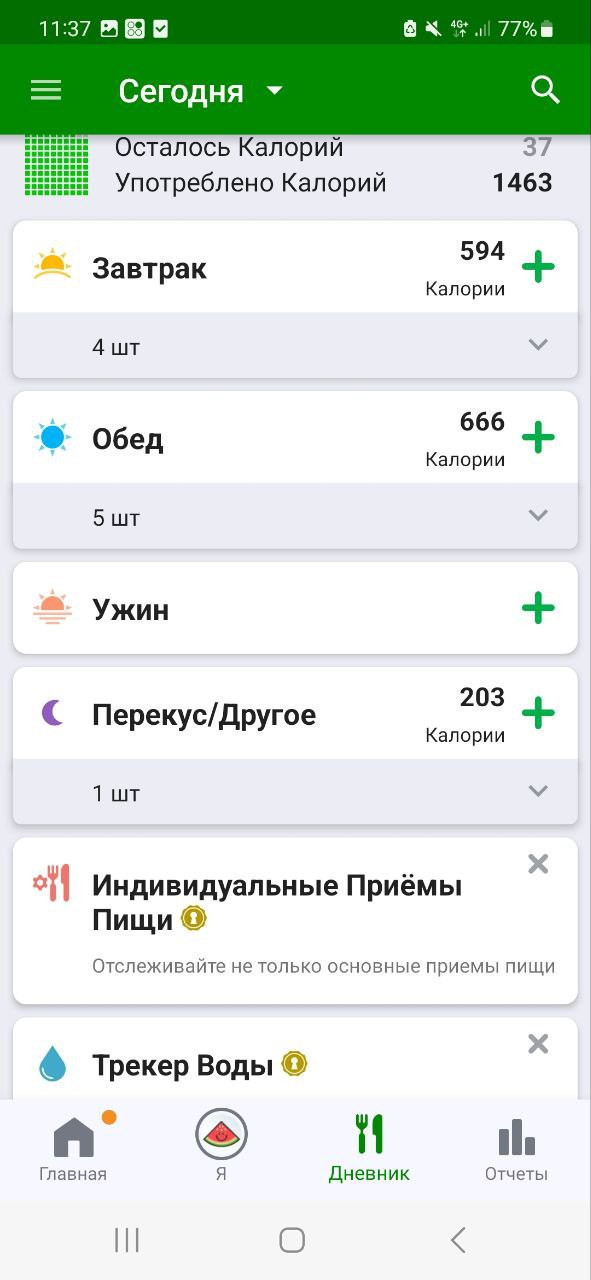Go back with system back button

point(458,1240)
